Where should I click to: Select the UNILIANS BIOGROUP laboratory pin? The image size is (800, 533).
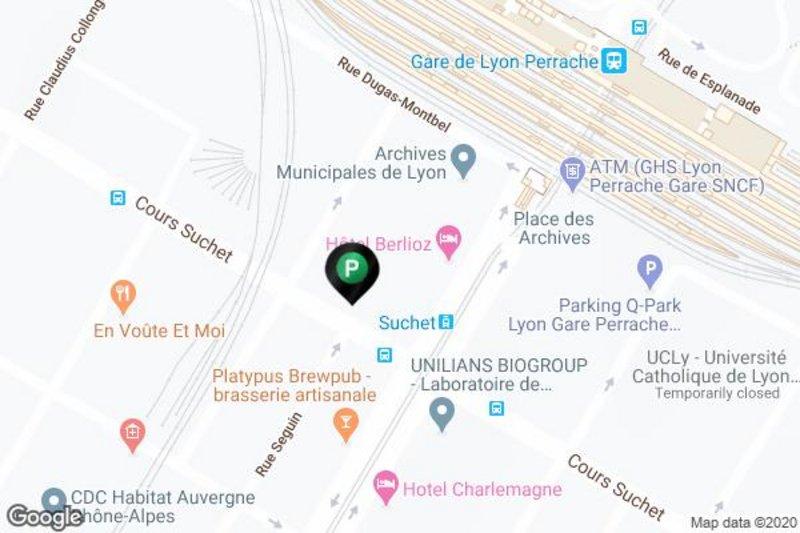(442, 411)
